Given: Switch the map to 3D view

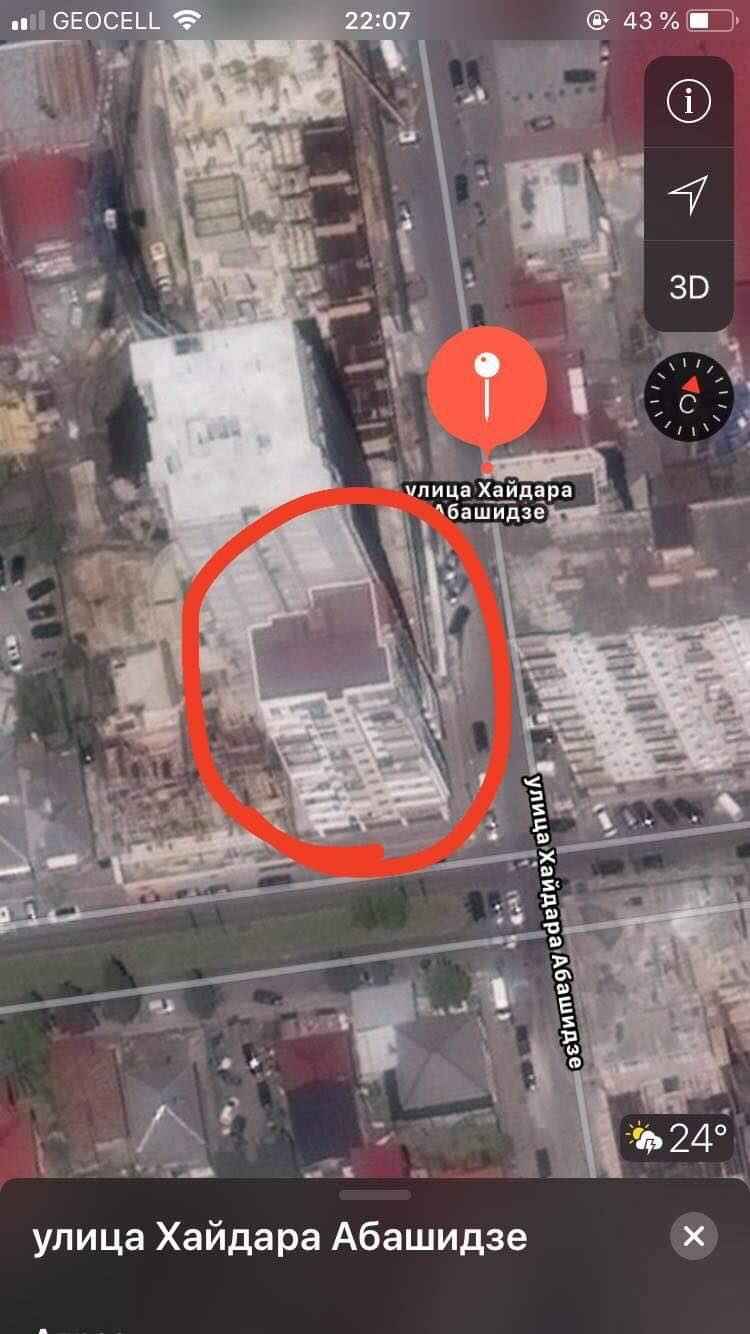Looking at the screenshot, I should tap(689, 287).
